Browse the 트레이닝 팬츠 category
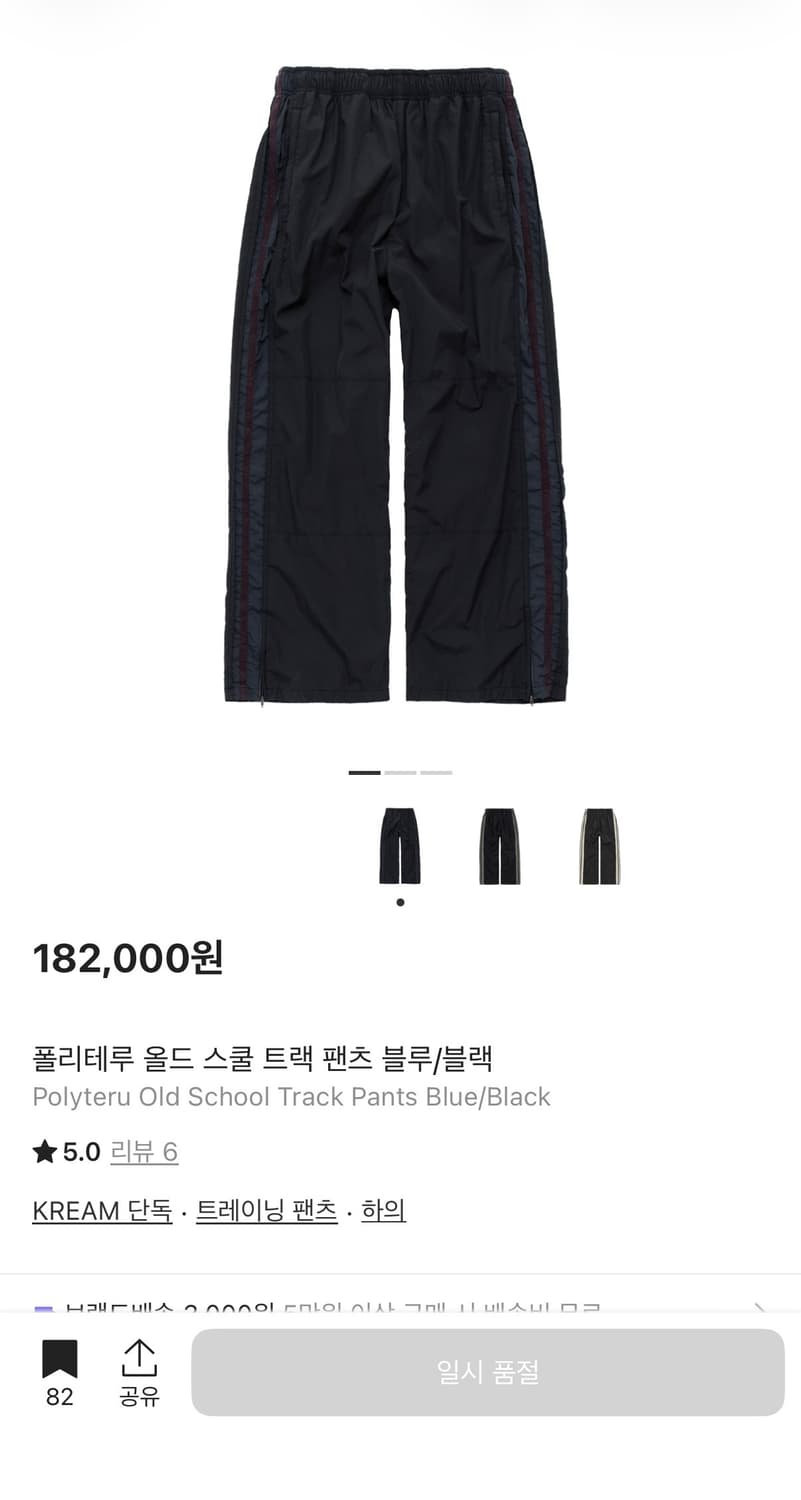 tap(265, 1210)
